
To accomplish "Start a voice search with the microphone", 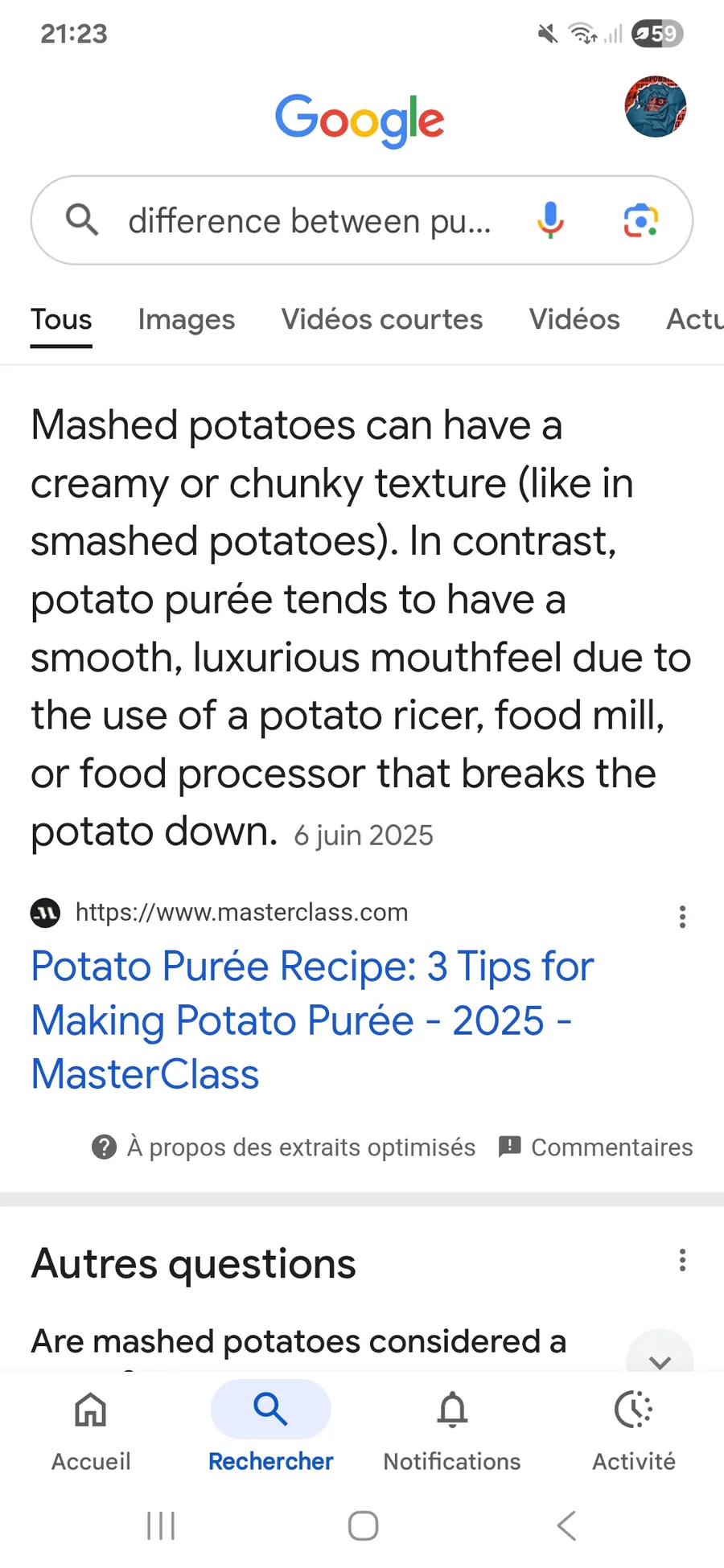I will pyautogui.click(x=551, y=220).
